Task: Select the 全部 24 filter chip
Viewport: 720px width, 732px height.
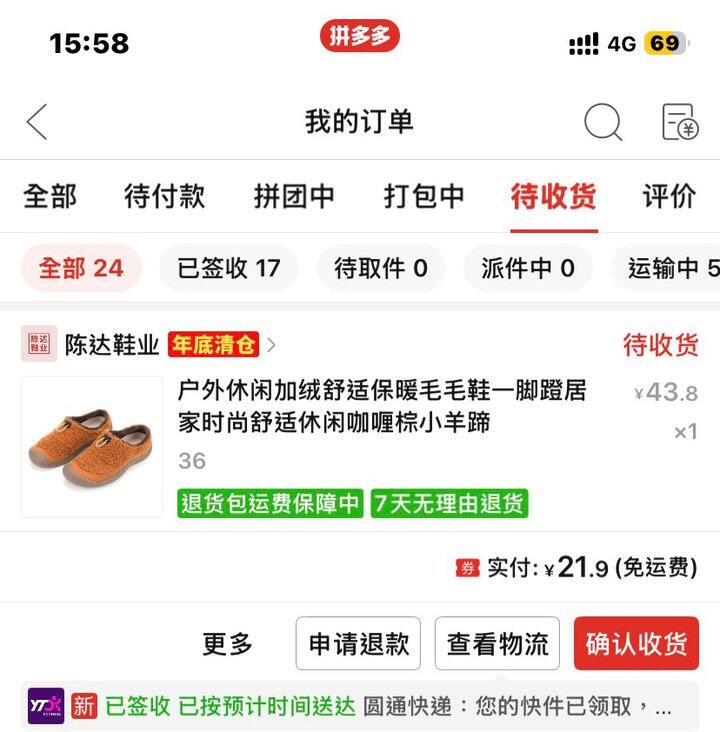Action: (x=81, y=268)
